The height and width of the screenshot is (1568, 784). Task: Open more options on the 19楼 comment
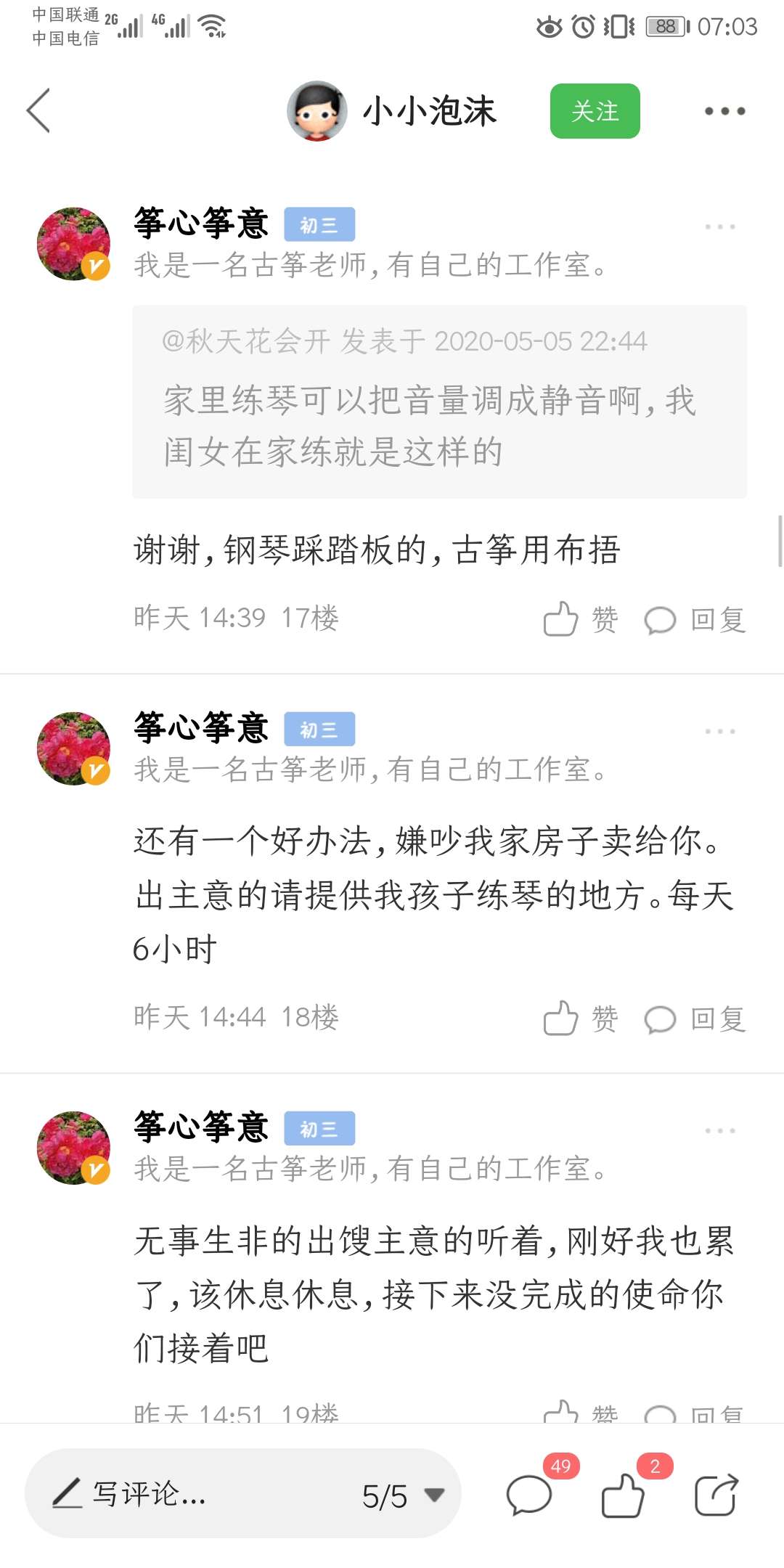[x=720, y=1130]
